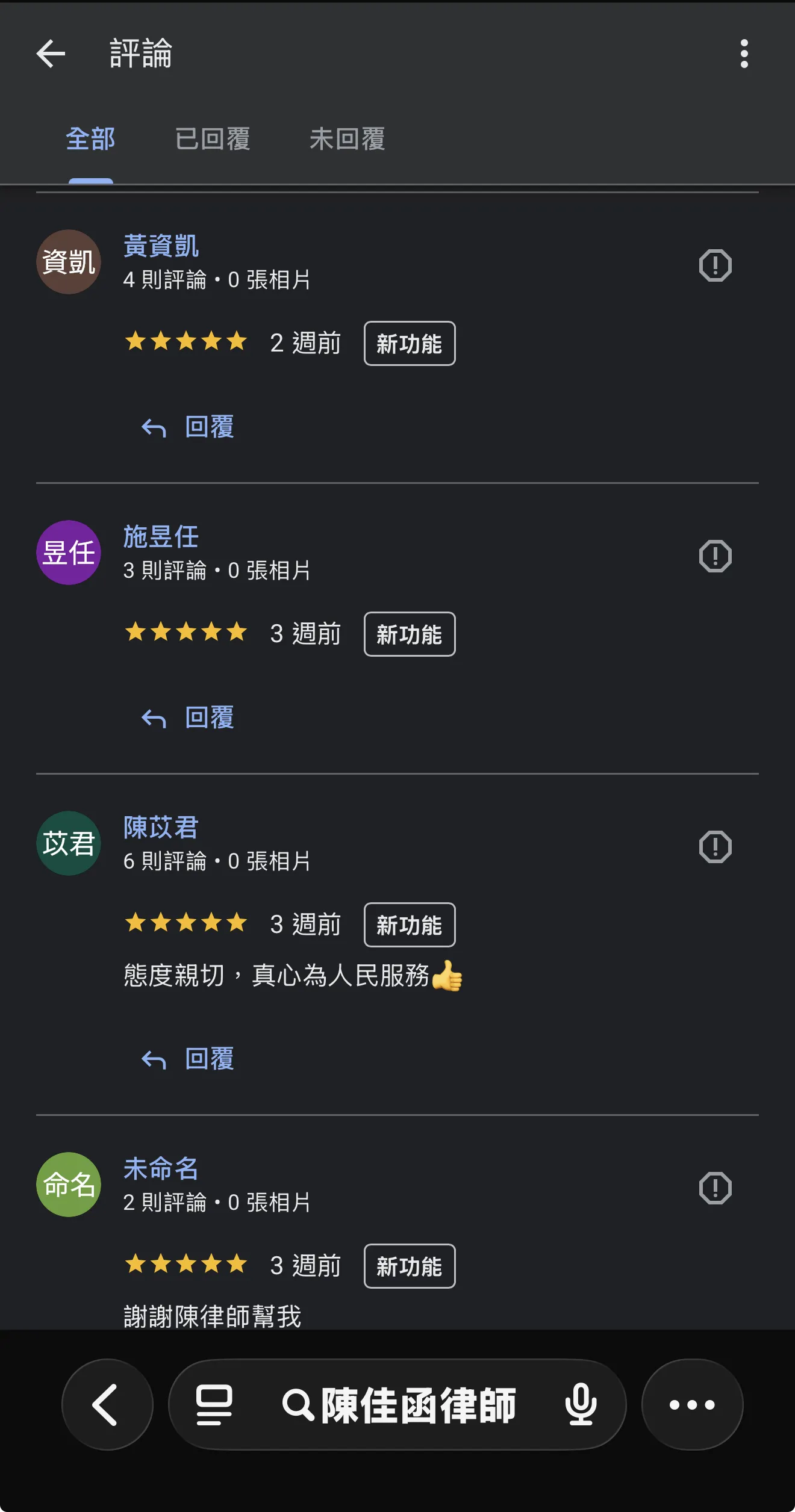Viewport: 795px width, 1512px height.
Task: Select the 全部 tab
Action: 90,139
